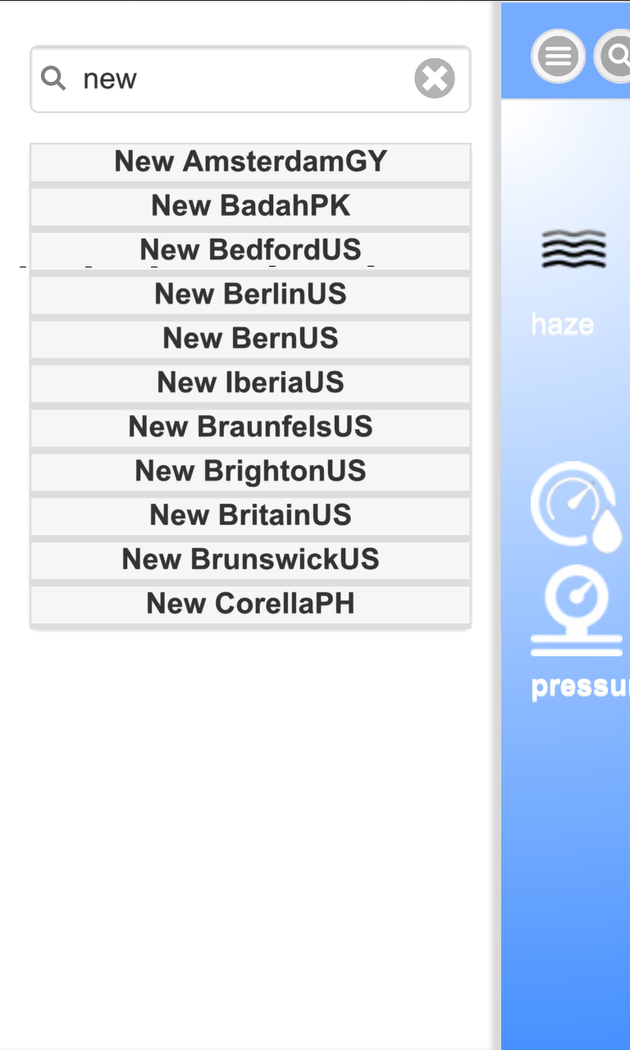
Task: Select New BraunfelsUS
Action: point(250,427)
